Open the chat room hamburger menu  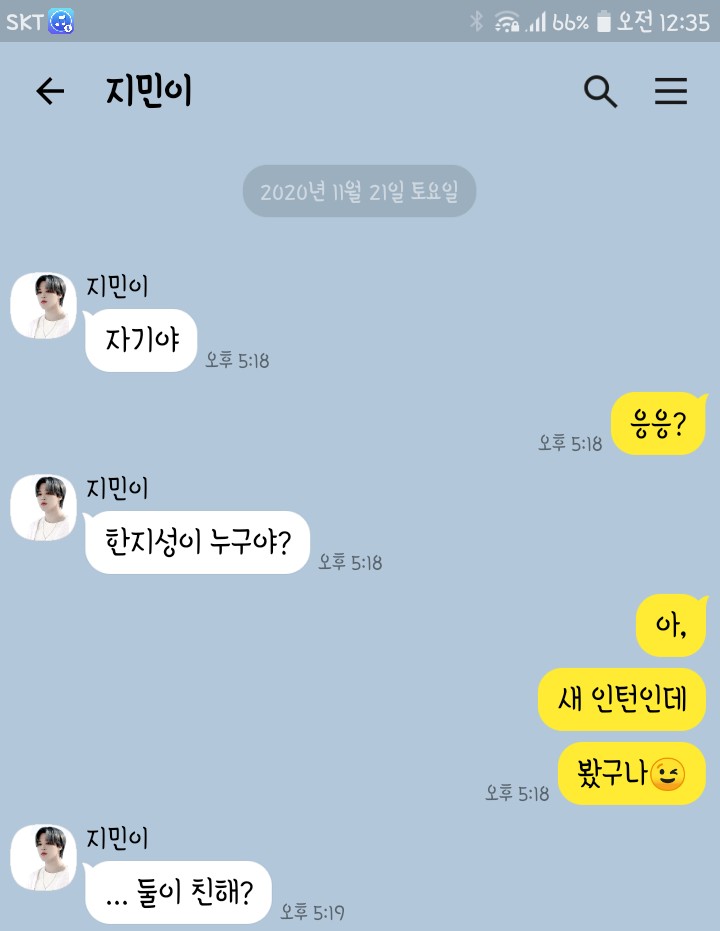pos(671,92)
